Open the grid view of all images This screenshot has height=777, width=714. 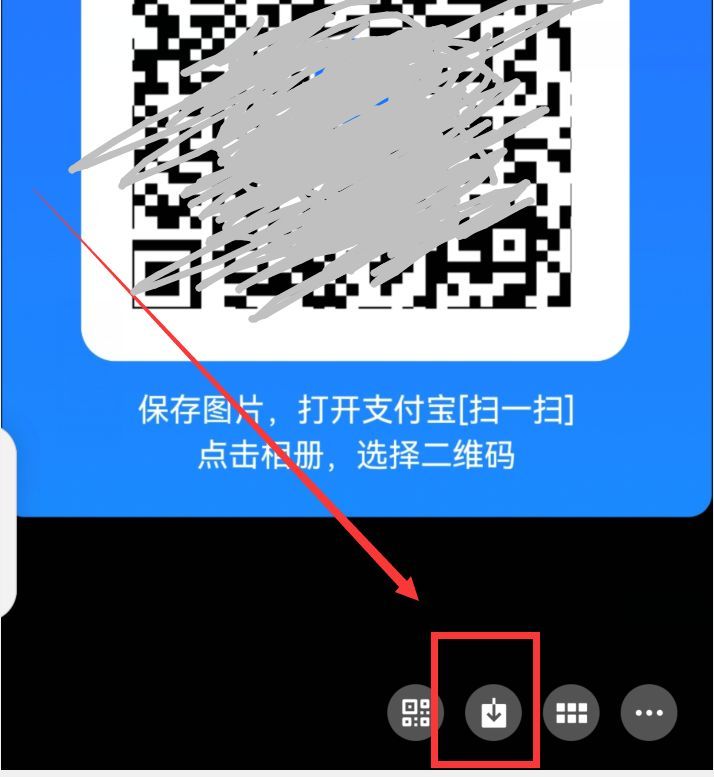(571, 712)
